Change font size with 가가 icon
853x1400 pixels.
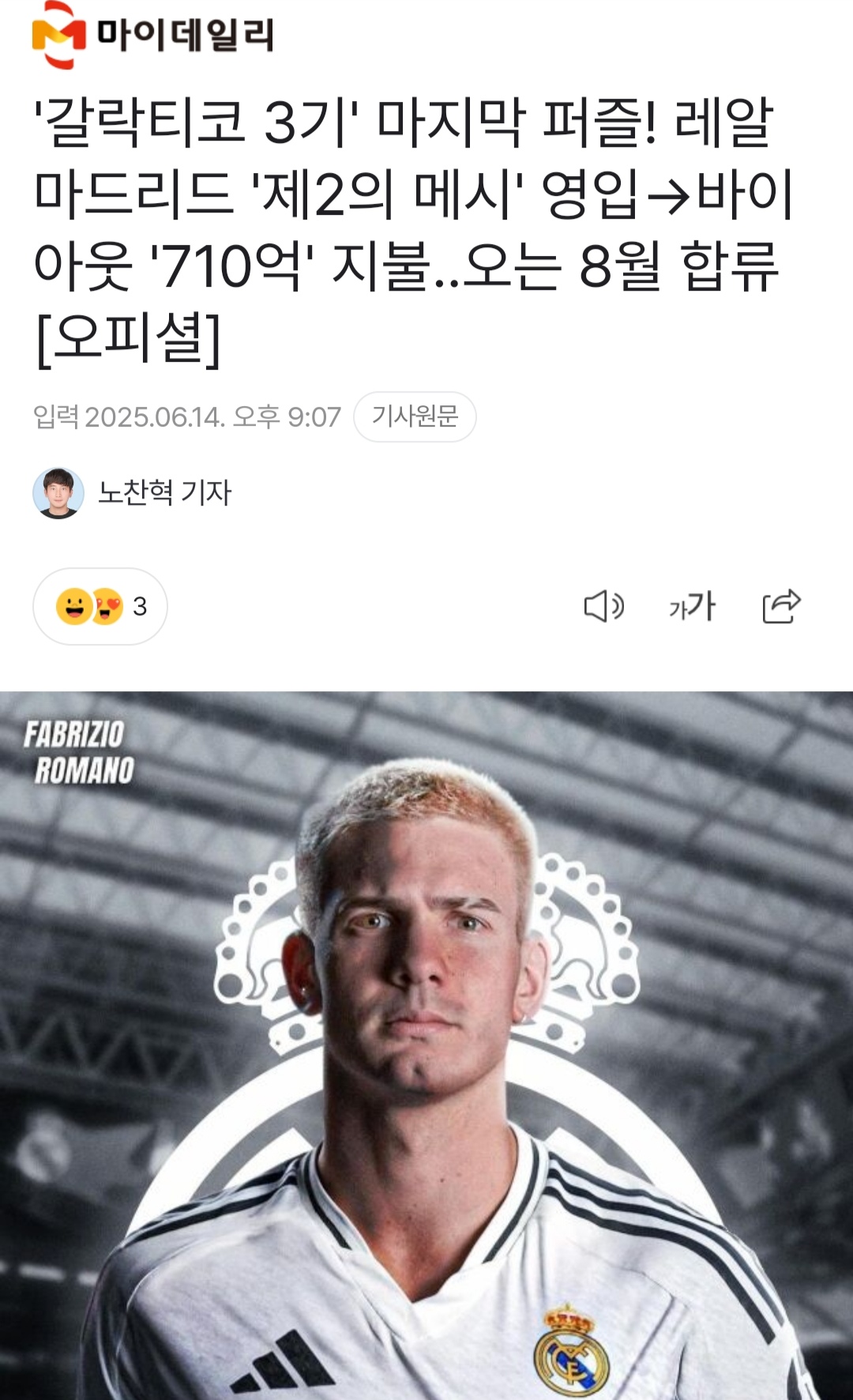[x=692, y=607]
